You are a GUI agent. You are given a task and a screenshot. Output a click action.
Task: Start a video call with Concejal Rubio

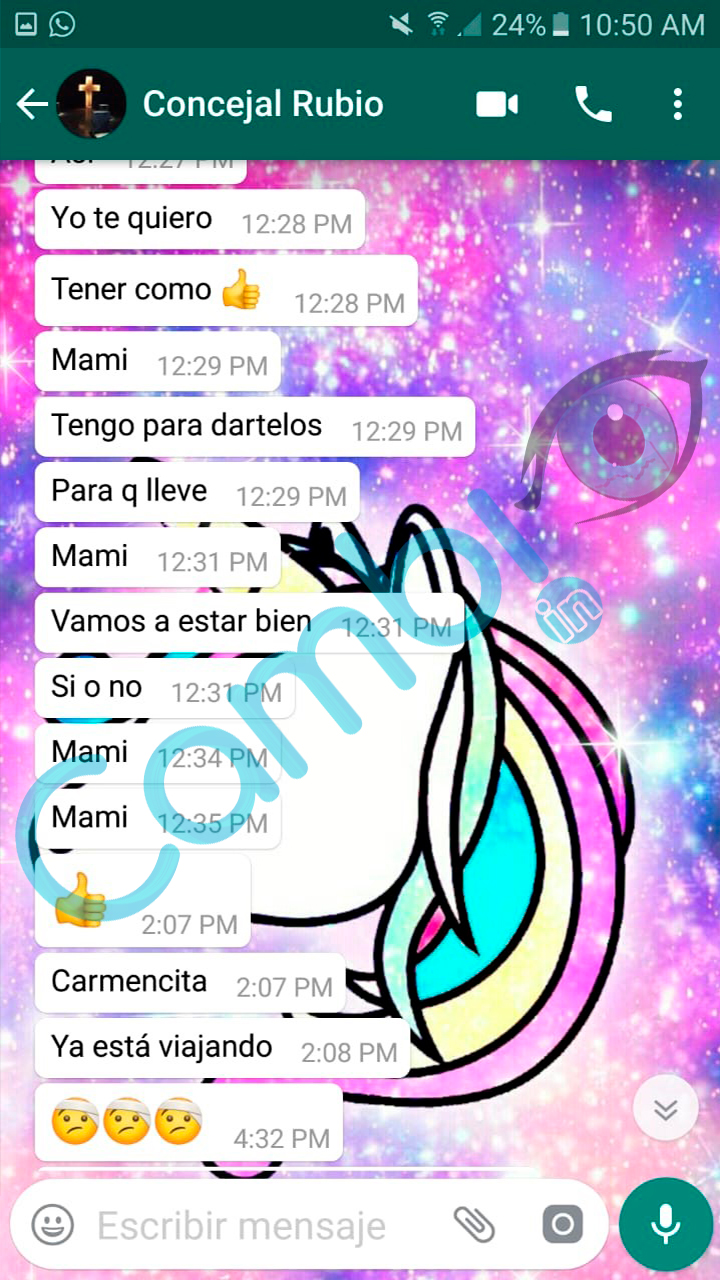(497, 104)
